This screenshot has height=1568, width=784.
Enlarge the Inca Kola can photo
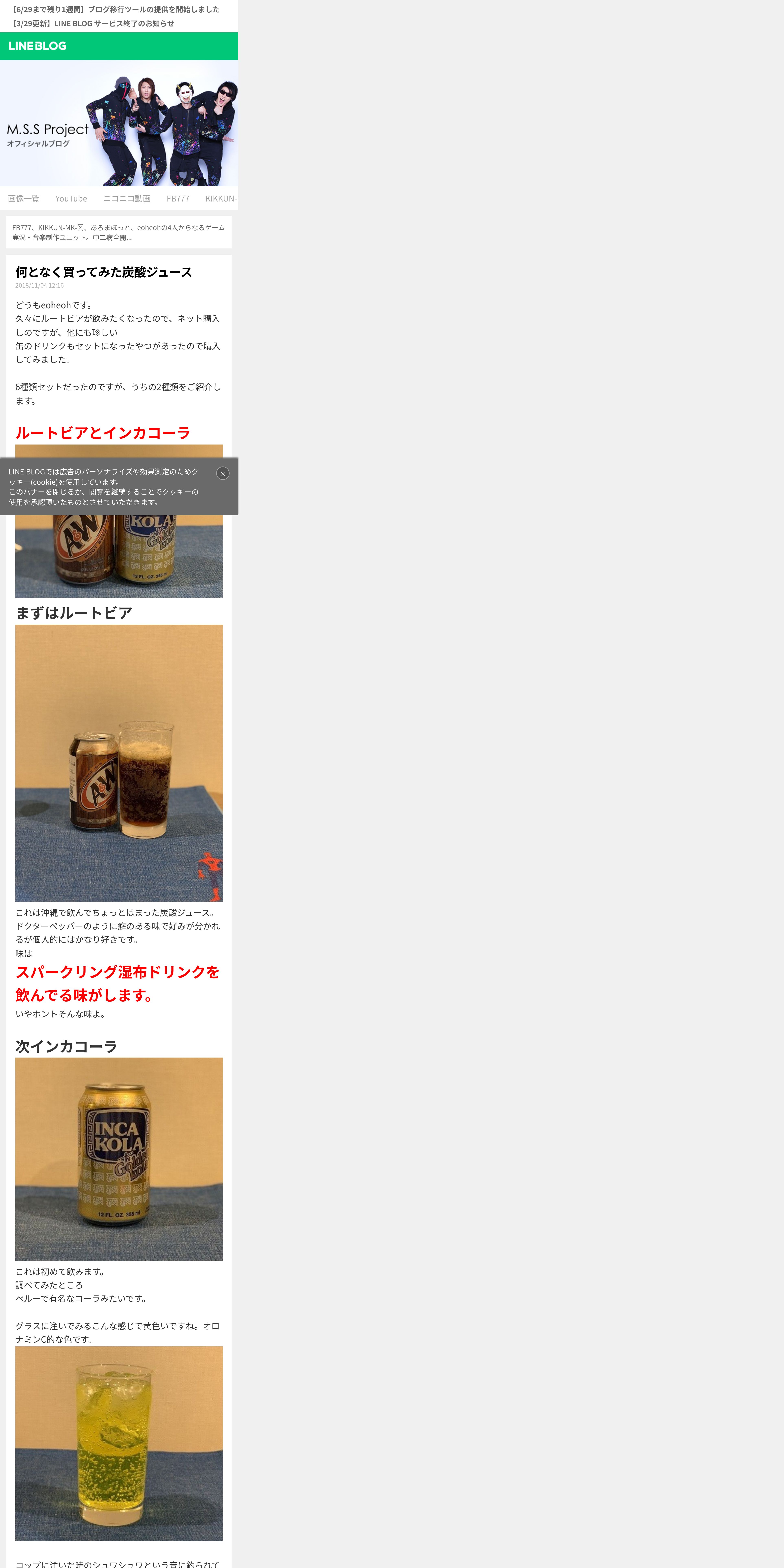coord(119,1159)
